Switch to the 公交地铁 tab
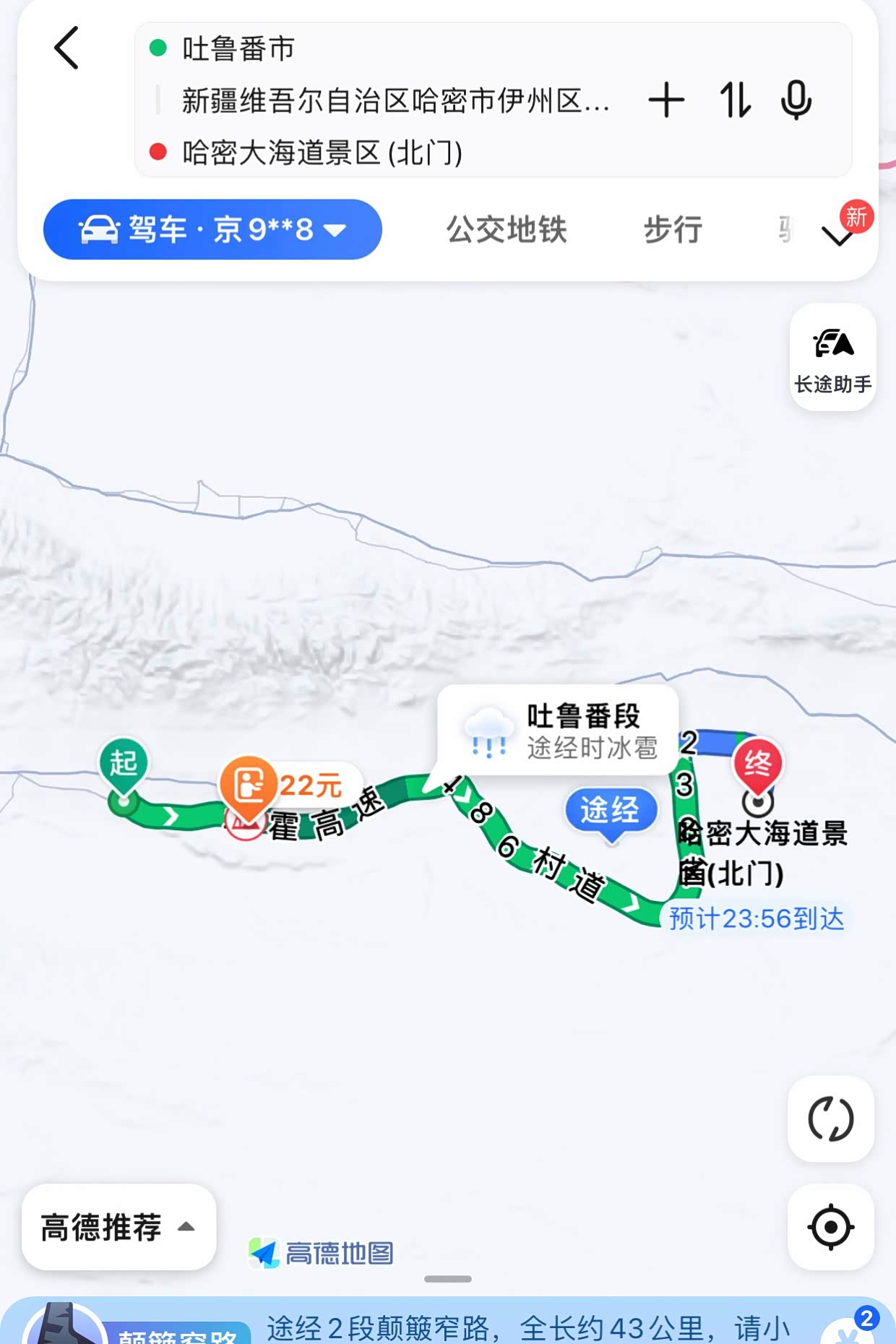896x1344 pixels. tap(507, 230)
